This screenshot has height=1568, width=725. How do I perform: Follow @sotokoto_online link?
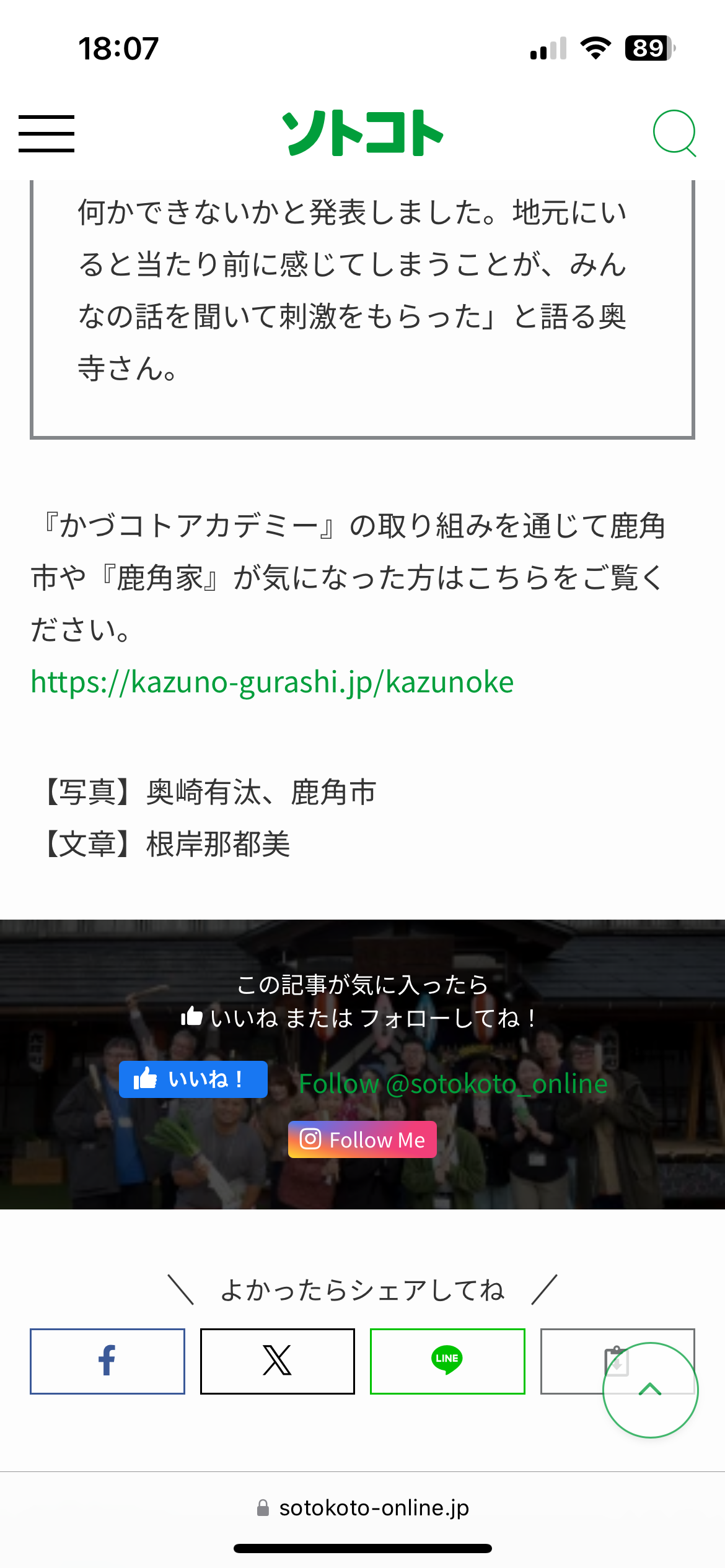coord(453,1084)
